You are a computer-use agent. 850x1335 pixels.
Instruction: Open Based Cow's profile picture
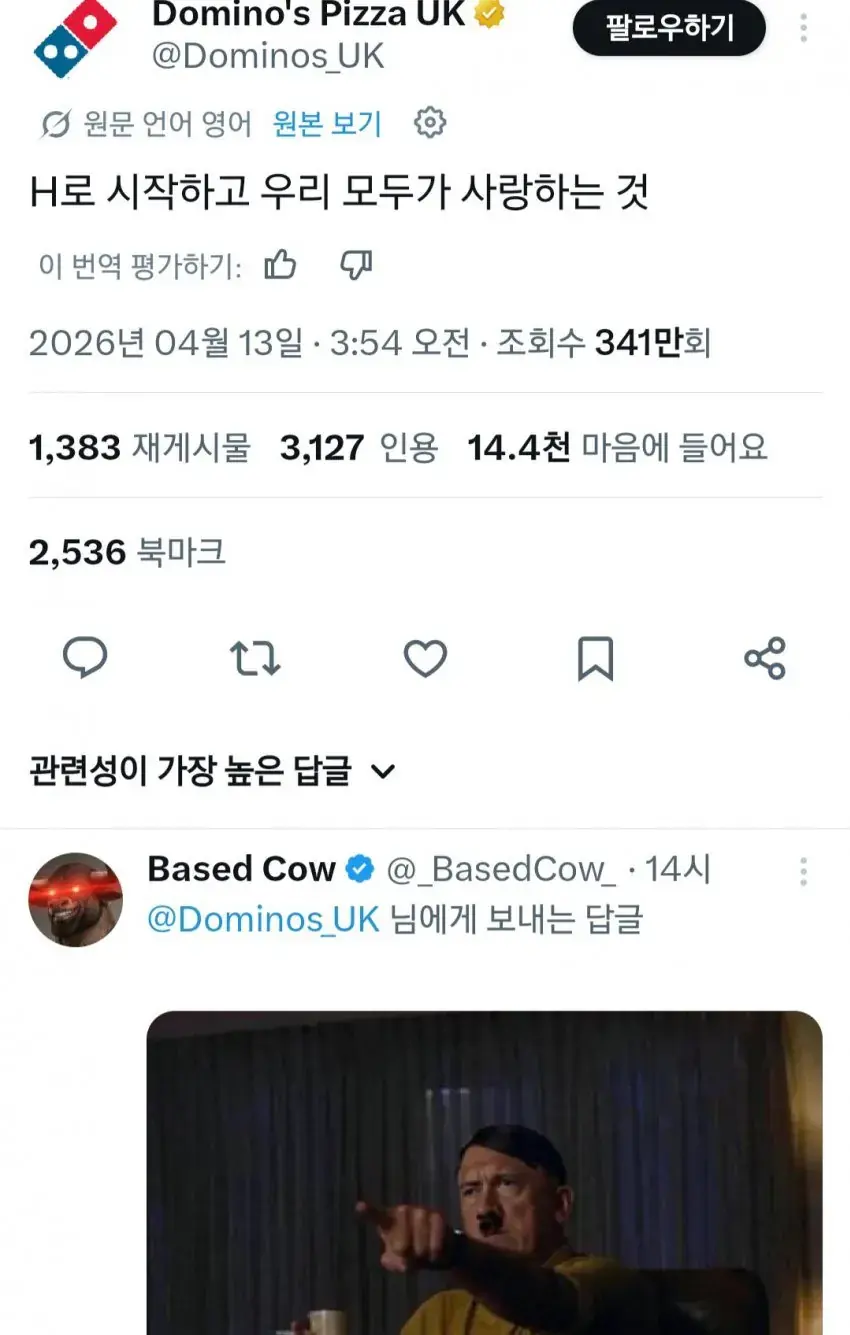tap(75, 899)
